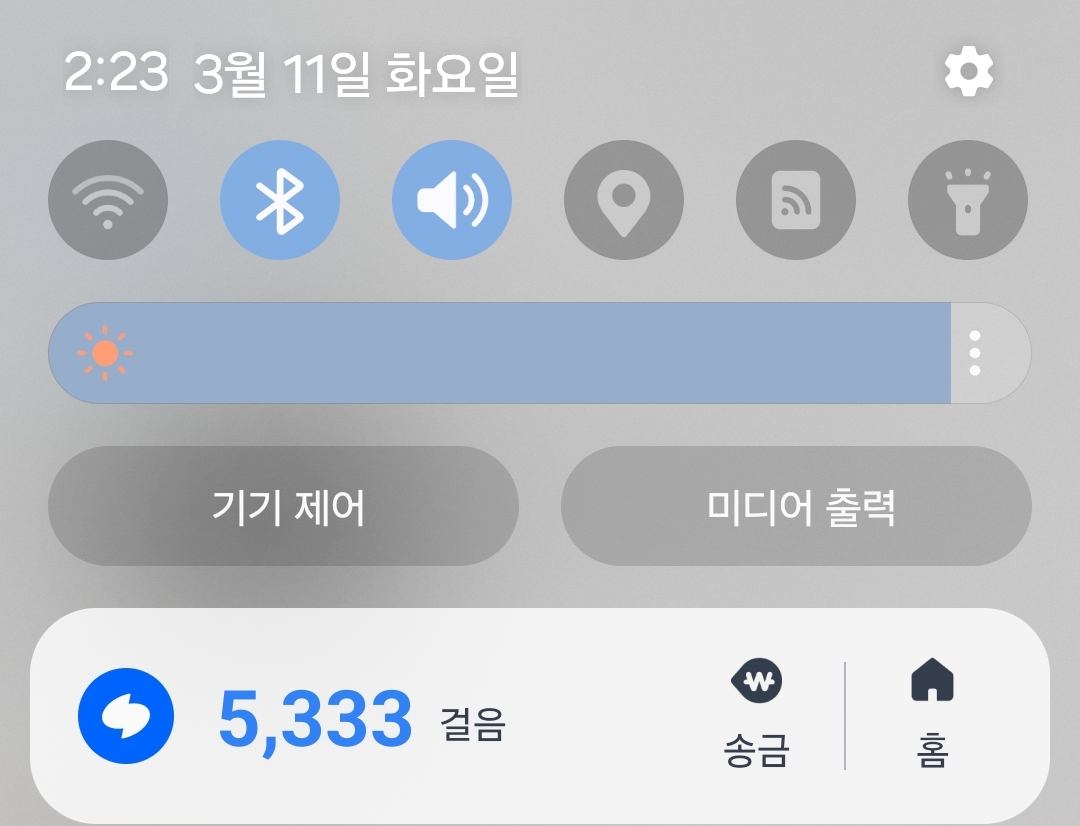Image resolution: width=1080 pixels, height=826 pixels.
Task: Disable Bluetooth
Action: tap(280, 200)
